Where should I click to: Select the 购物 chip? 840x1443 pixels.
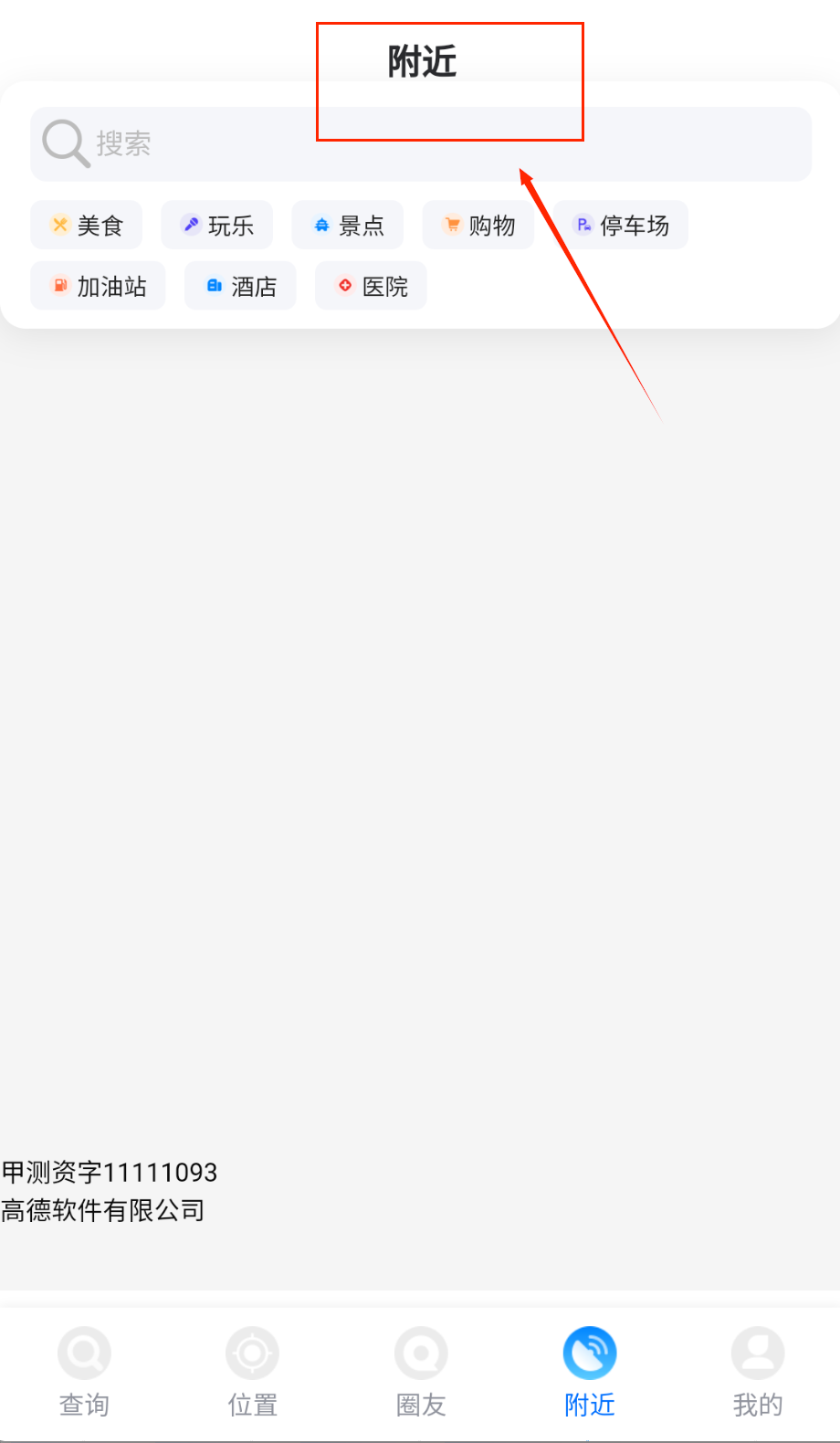(478, 226)
